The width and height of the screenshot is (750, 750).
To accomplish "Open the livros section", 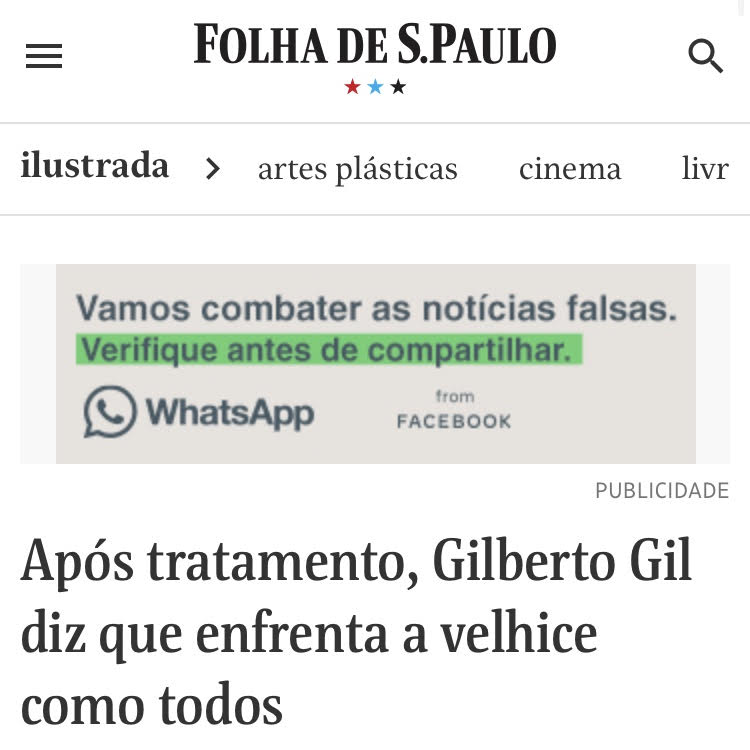I will tap(705, 169).
